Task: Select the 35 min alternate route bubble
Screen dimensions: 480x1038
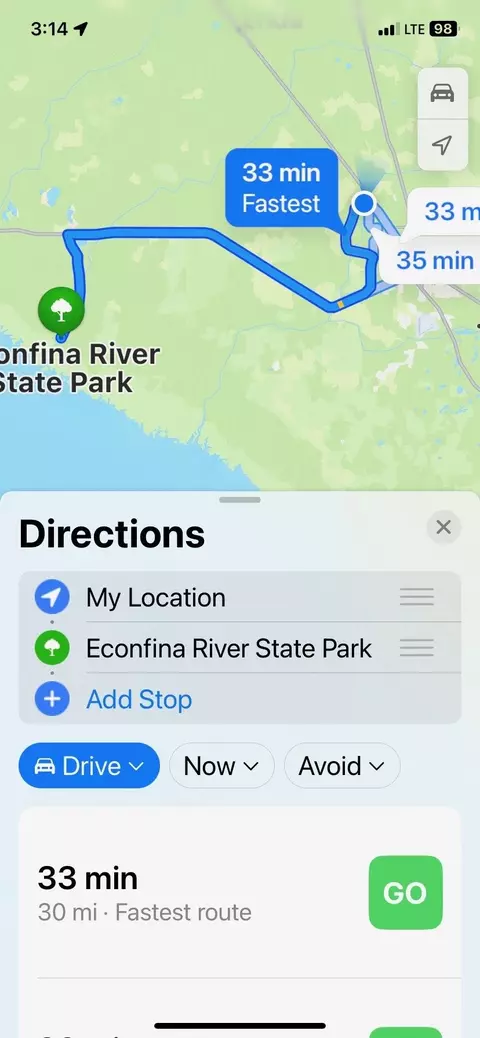Action: tap(434, 260)
